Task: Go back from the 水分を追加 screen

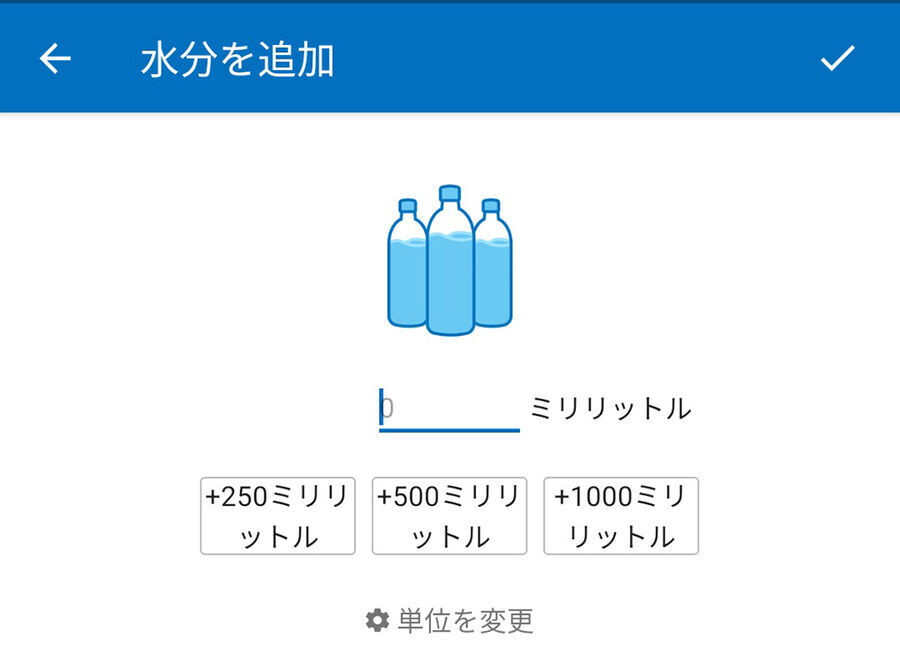Action: 55,59
